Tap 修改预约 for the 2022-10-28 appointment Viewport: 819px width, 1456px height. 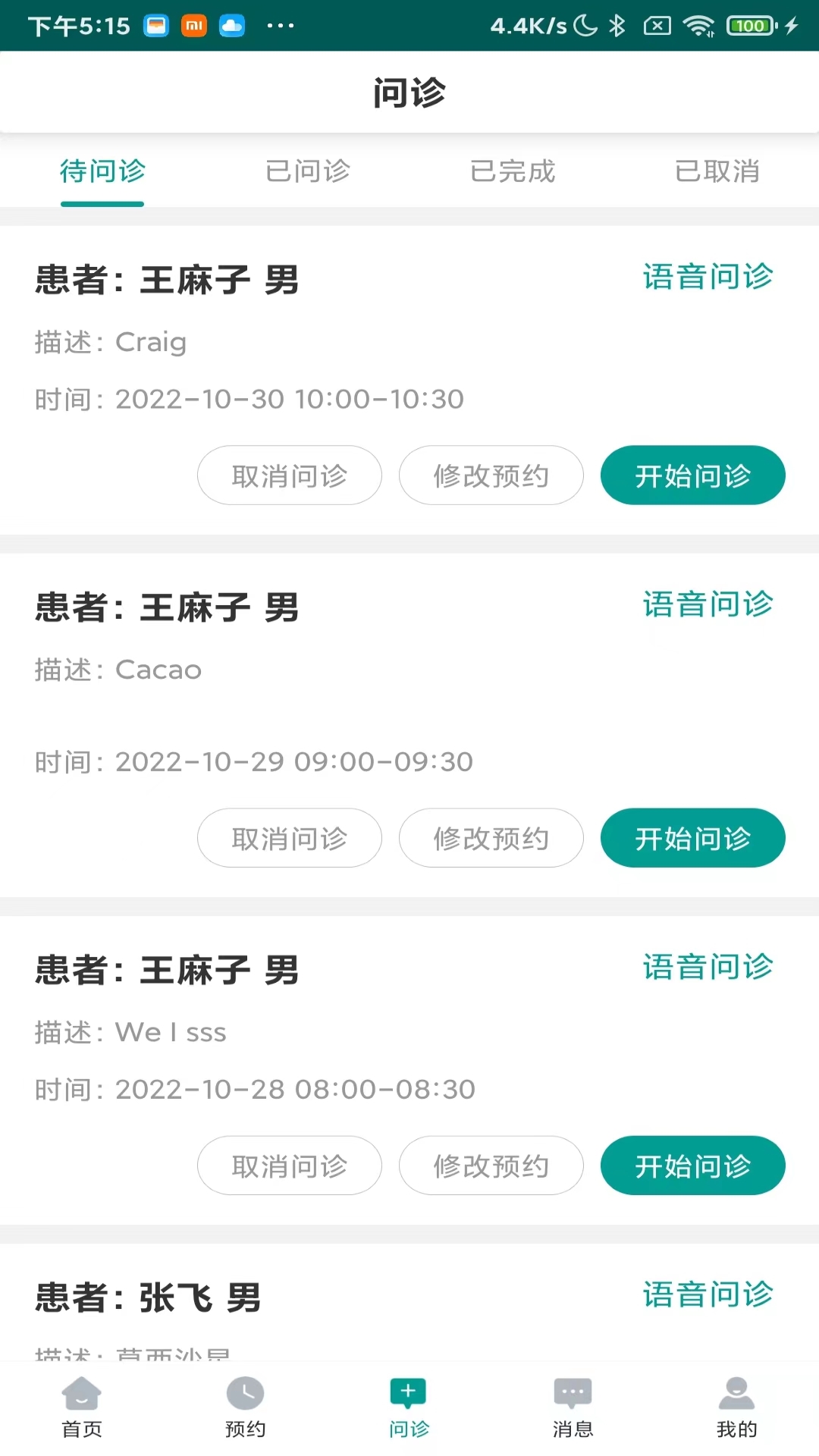pos(491,1166)
